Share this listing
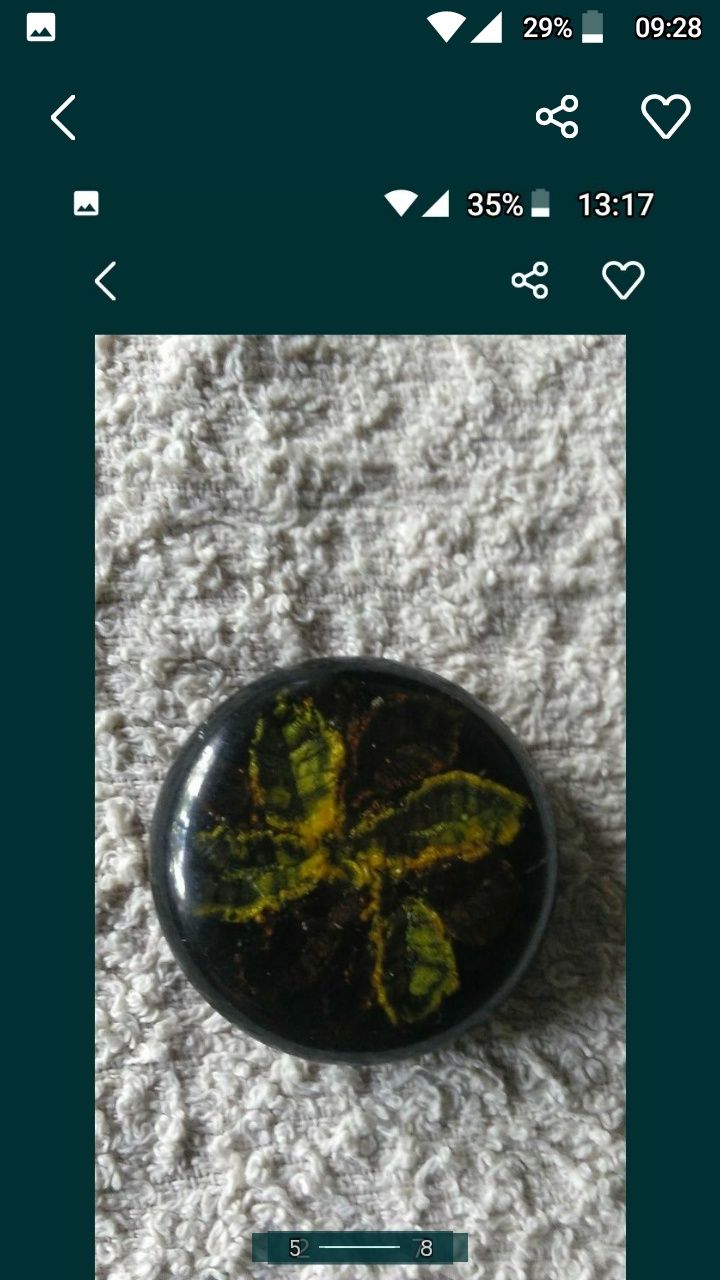720x1280 pixels. click(x=557, y=117)
